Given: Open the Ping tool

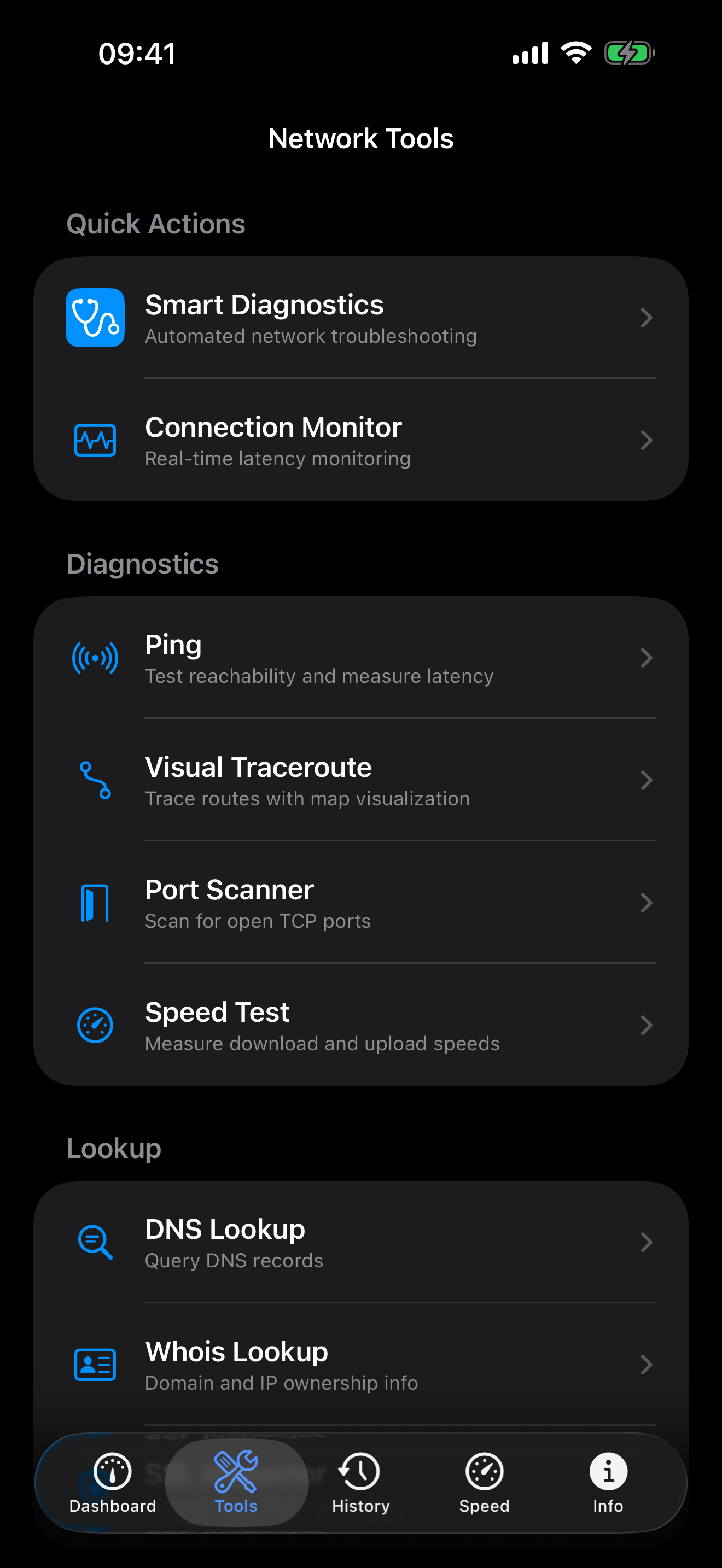Looking at the screenshot, I should [x=360, y=658].
